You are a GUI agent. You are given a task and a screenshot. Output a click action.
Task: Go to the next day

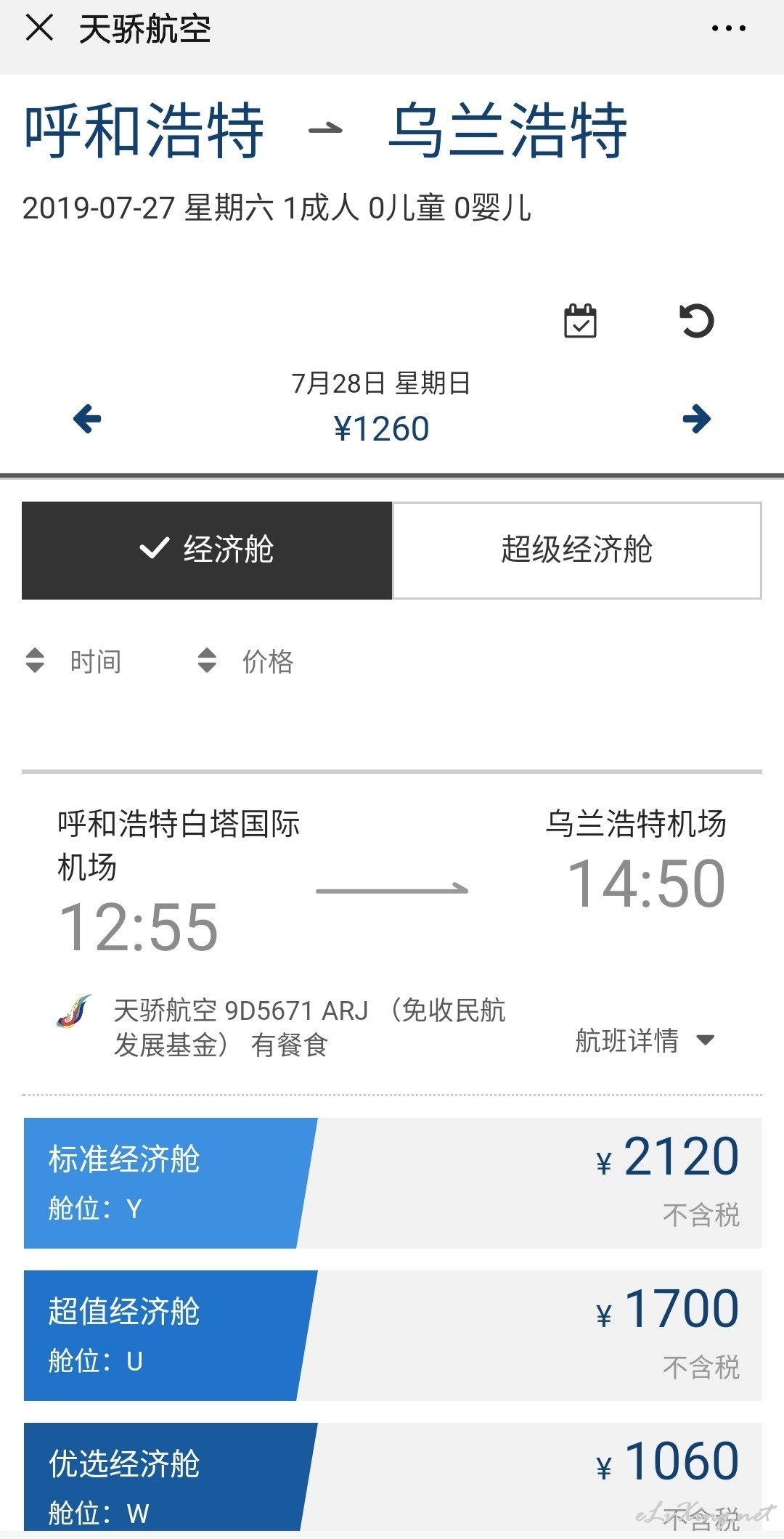coord(697,419)
